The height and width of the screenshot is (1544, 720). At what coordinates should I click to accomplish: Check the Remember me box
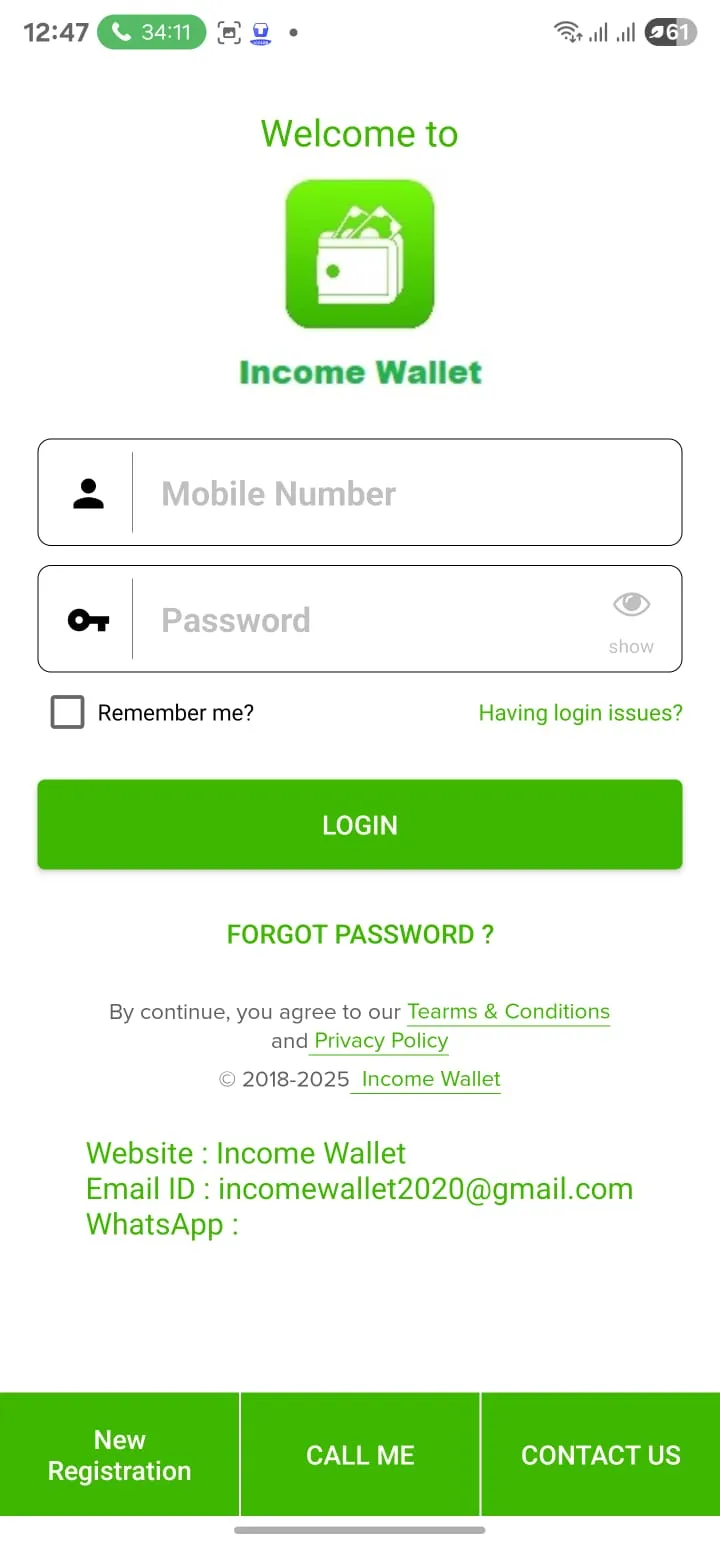[x=68, y=713]
